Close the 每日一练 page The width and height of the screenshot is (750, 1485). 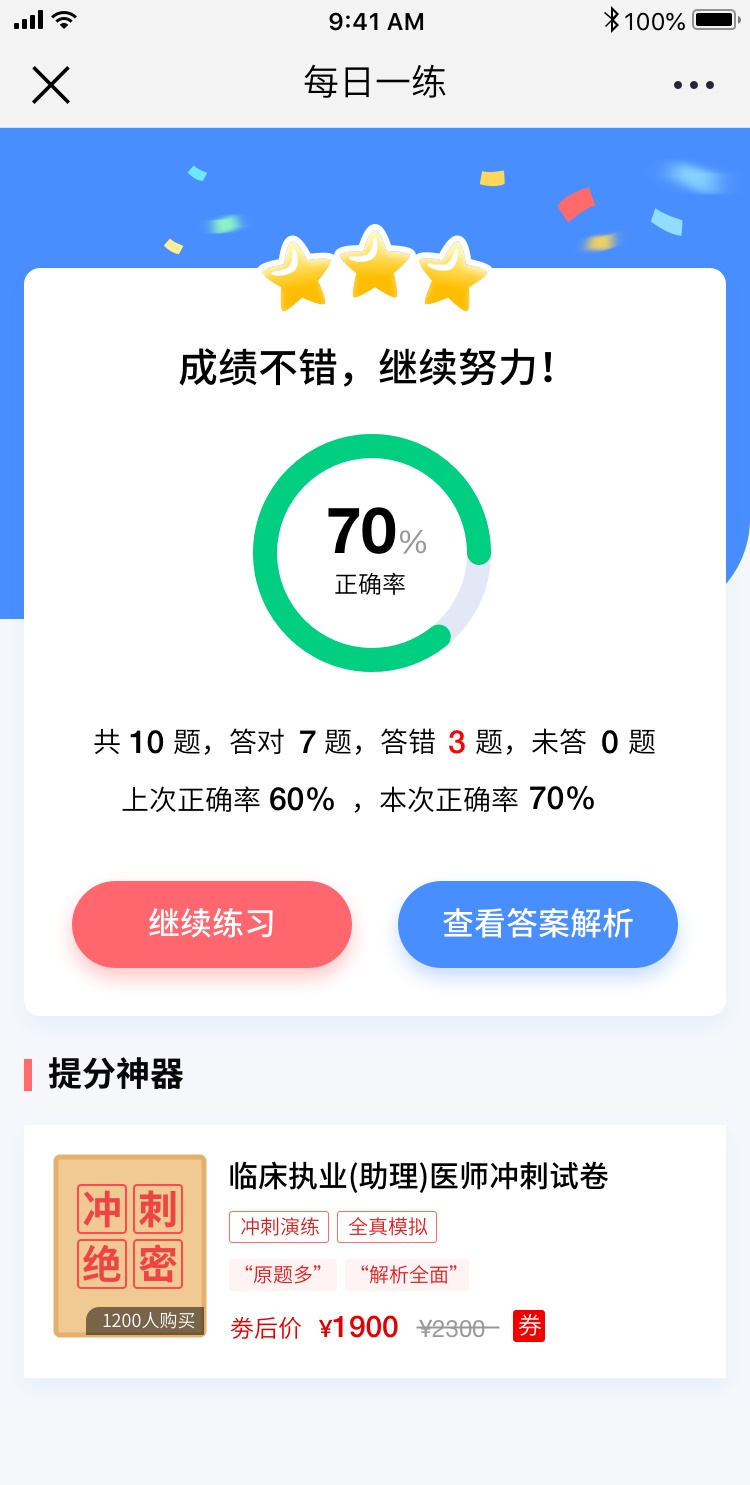click(x=51, y=85)
